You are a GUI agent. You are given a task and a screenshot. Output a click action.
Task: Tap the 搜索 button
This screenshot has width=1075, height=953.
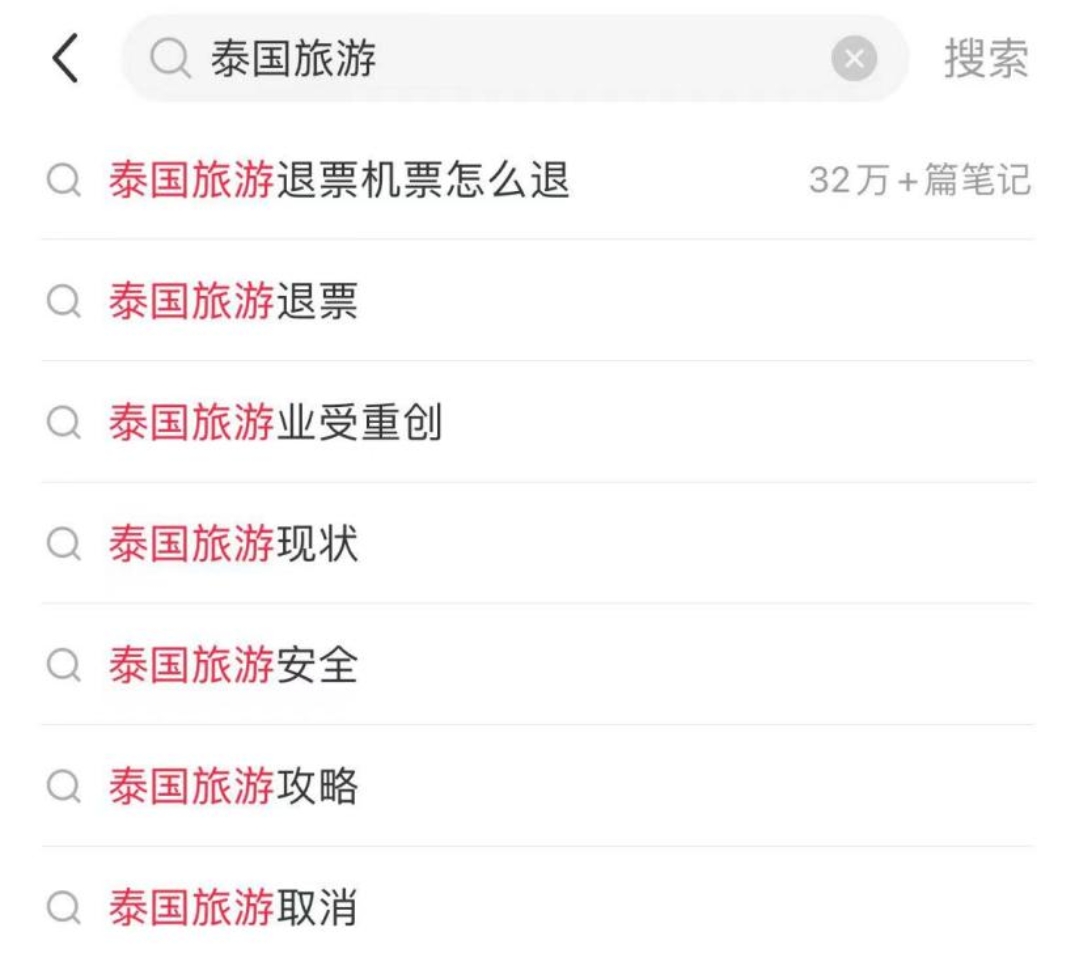click(x=985, y=59)
